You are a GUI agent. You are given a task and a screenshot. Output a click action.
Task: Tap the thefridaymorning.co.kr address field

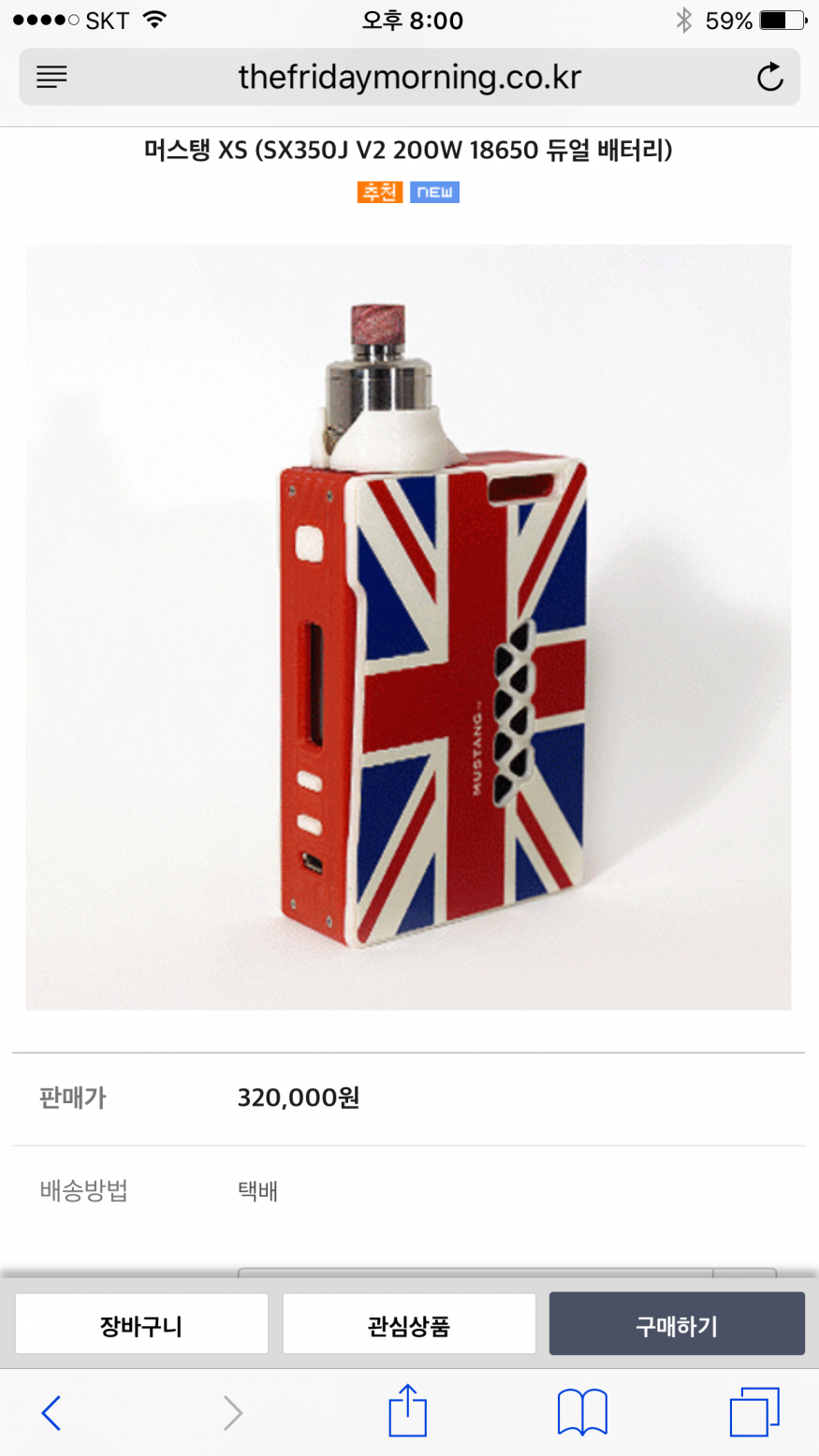(x=409, y=77)
